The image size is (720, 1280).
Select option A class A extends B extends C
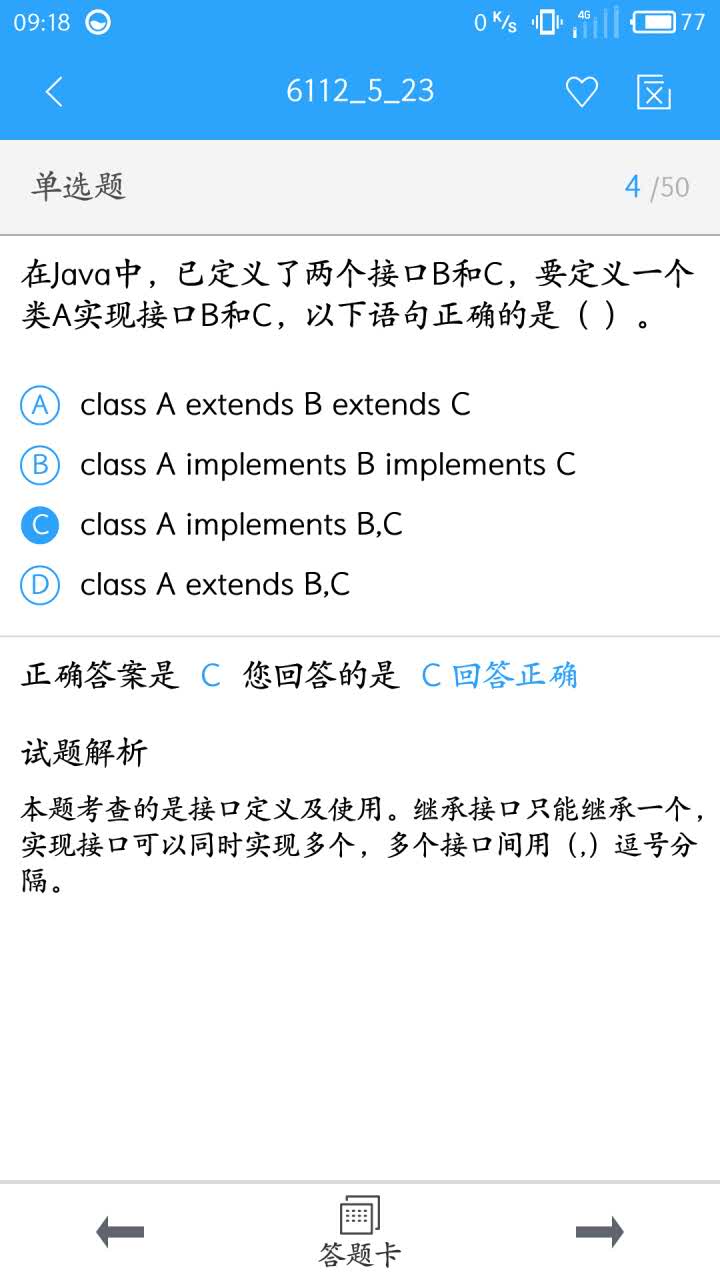pyautogui.click(x=245, y=404)
